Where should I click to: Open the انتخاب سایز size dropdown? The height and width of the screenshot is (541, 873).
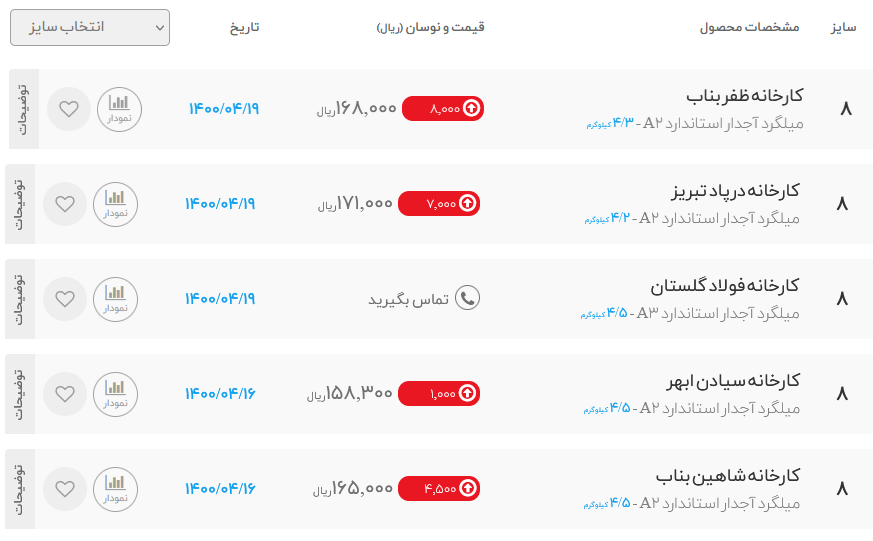coord(90,28)
